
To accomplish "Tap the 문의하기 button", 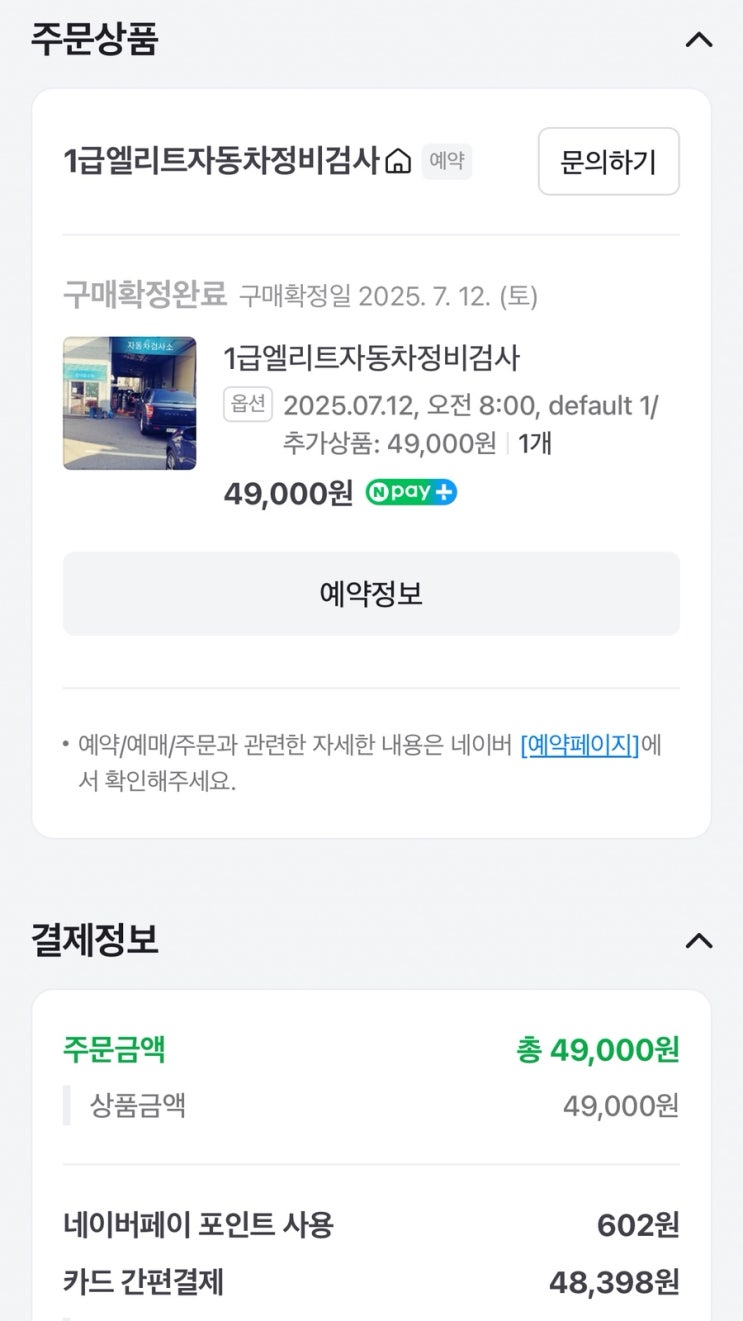I will tap(608, 162).
